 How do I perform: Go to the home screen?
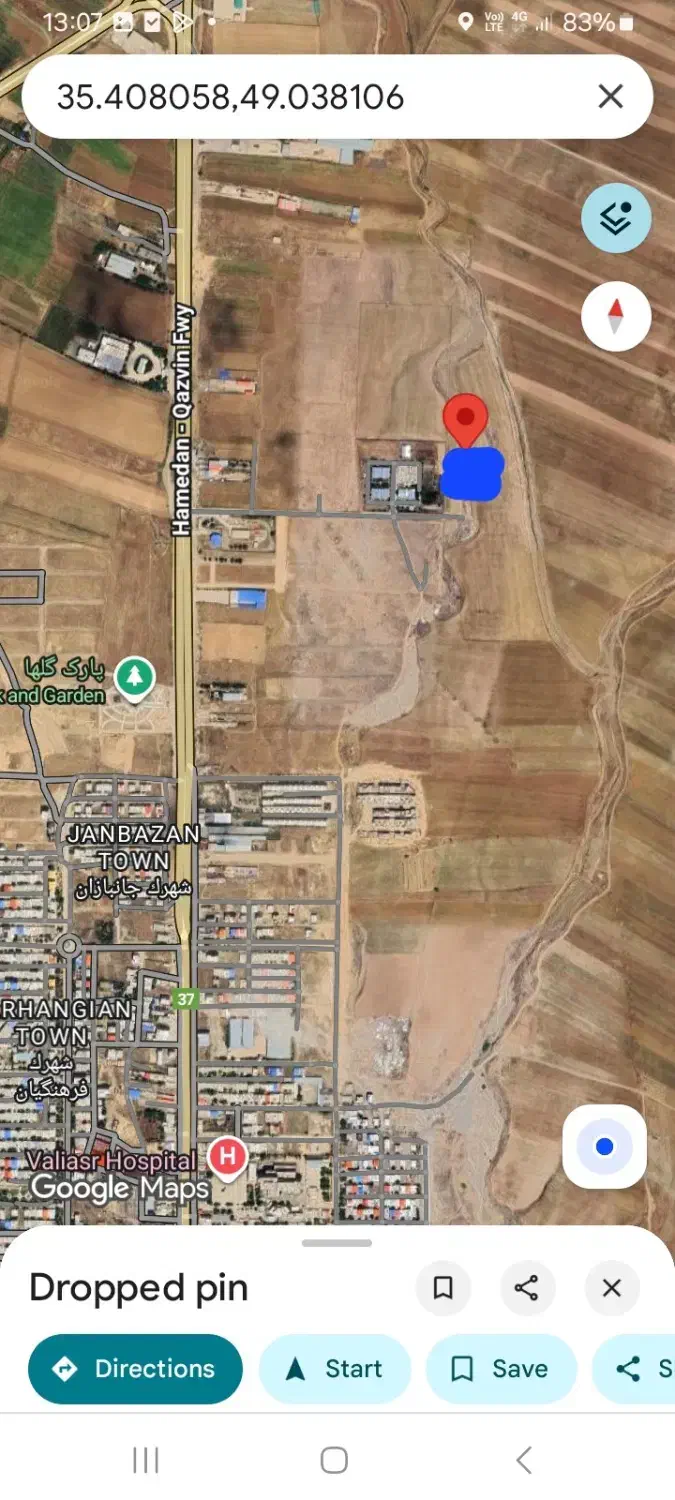(x=334, y=1461)
